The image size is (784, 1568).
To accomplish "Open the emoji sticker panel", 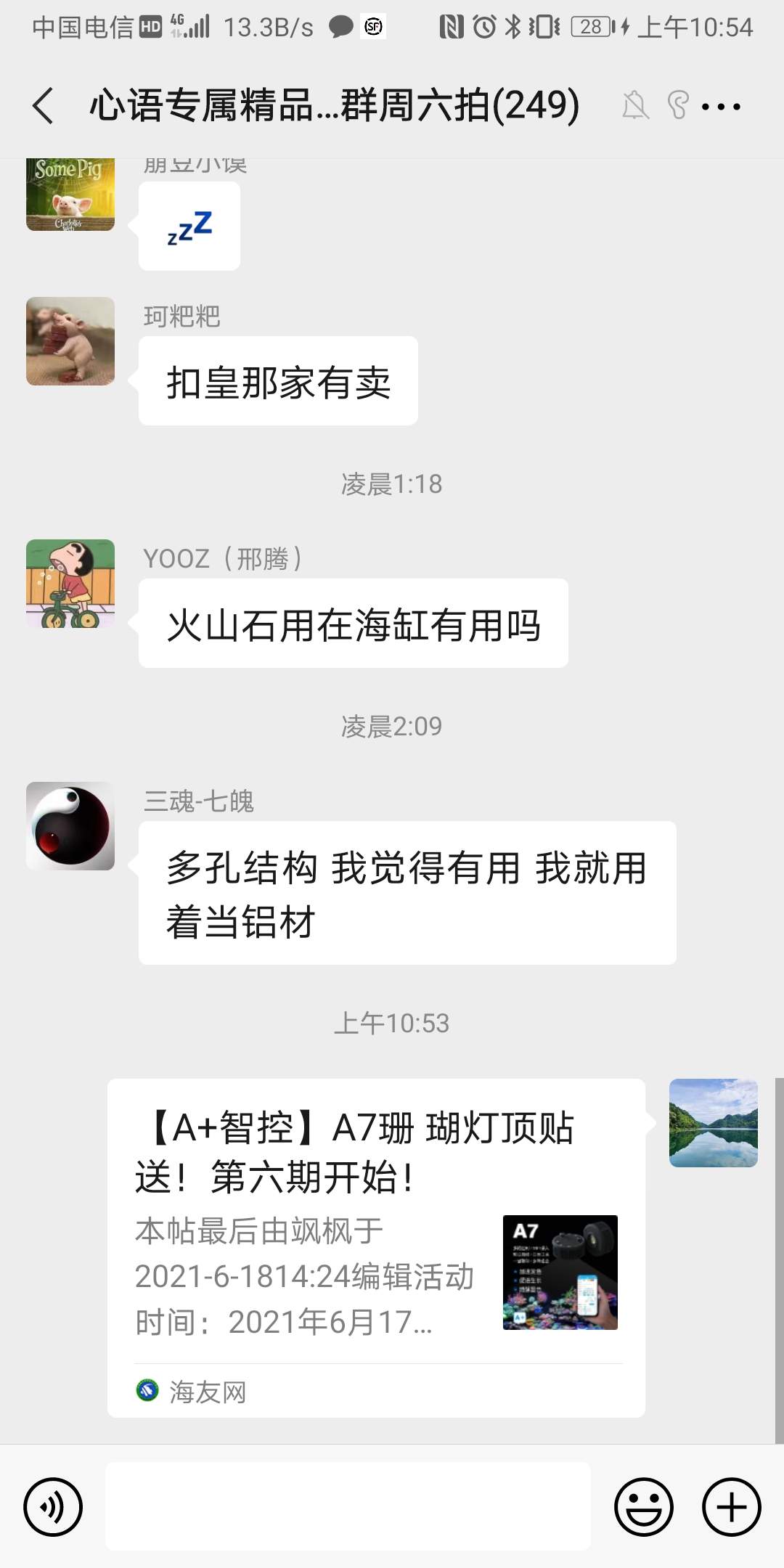I will click(x=643, y=1506).
